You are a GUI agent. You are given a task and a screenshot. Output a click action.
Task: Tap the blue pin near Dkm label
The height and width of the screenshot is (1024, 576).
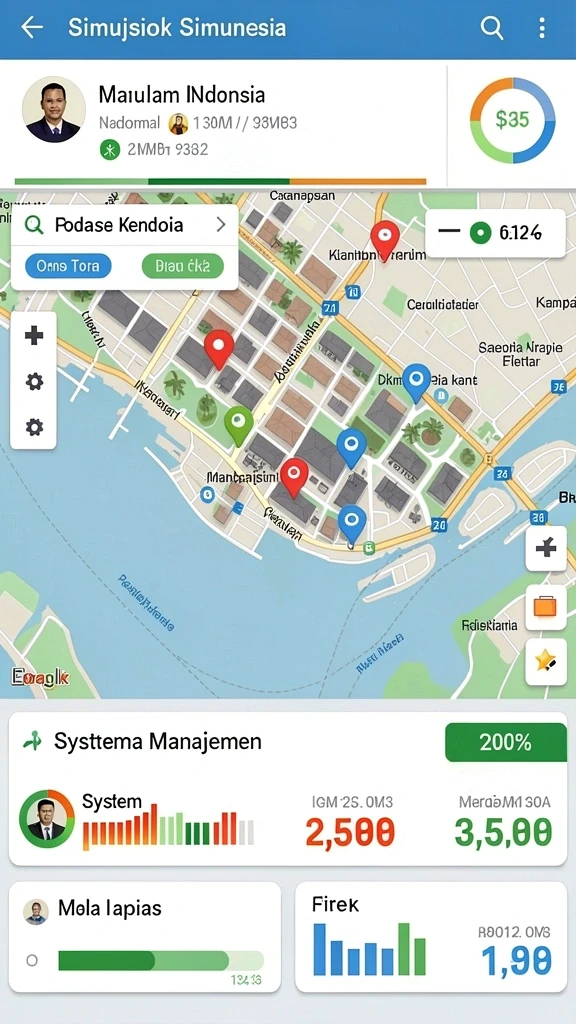pyautogui.click(x=416, y=383)
